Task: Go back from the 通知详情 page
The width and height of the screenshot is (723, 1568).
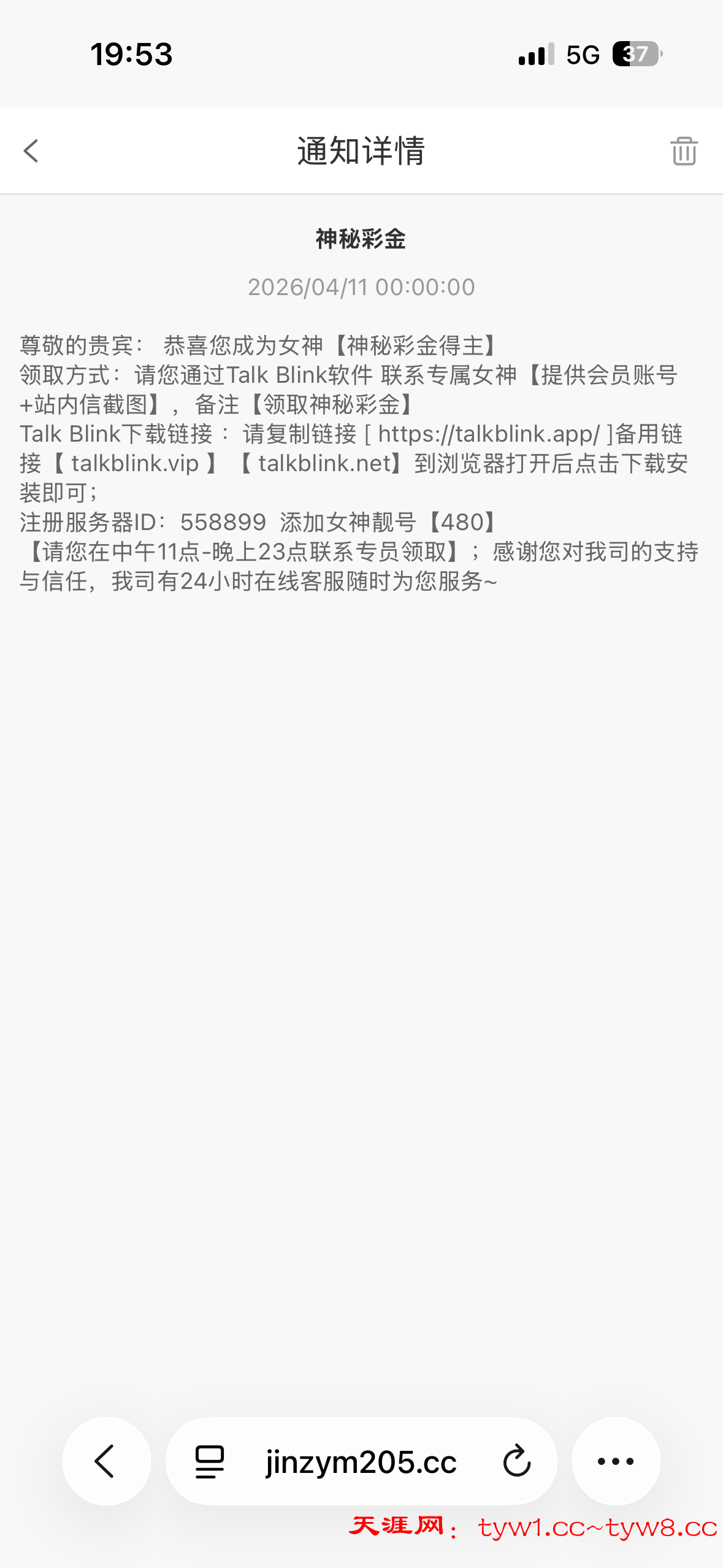Action: 31,151
